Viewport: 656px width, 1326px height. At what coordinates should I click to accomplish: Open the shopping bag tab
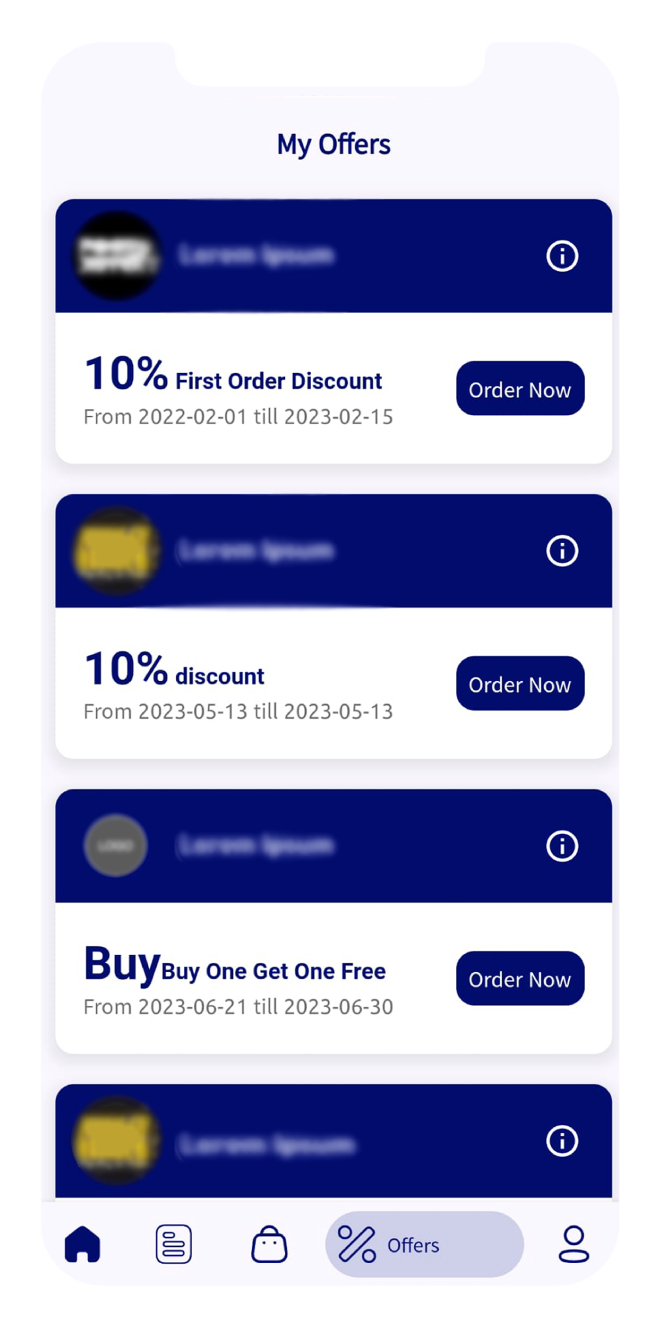click(x=269, y=1245)
